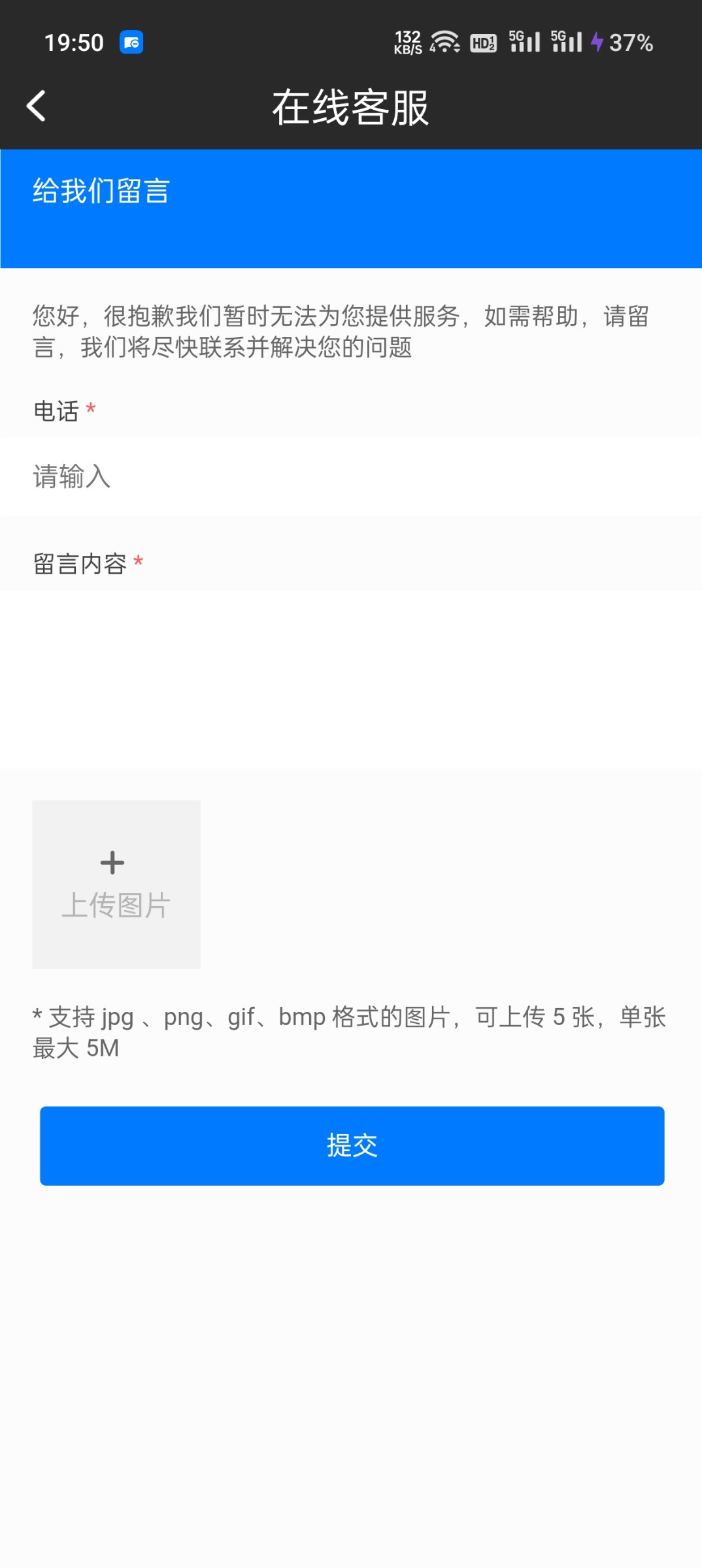Add a picture via 上传图片
The width and height of the screenshot is (702, 1568).
tap(116, 884)
